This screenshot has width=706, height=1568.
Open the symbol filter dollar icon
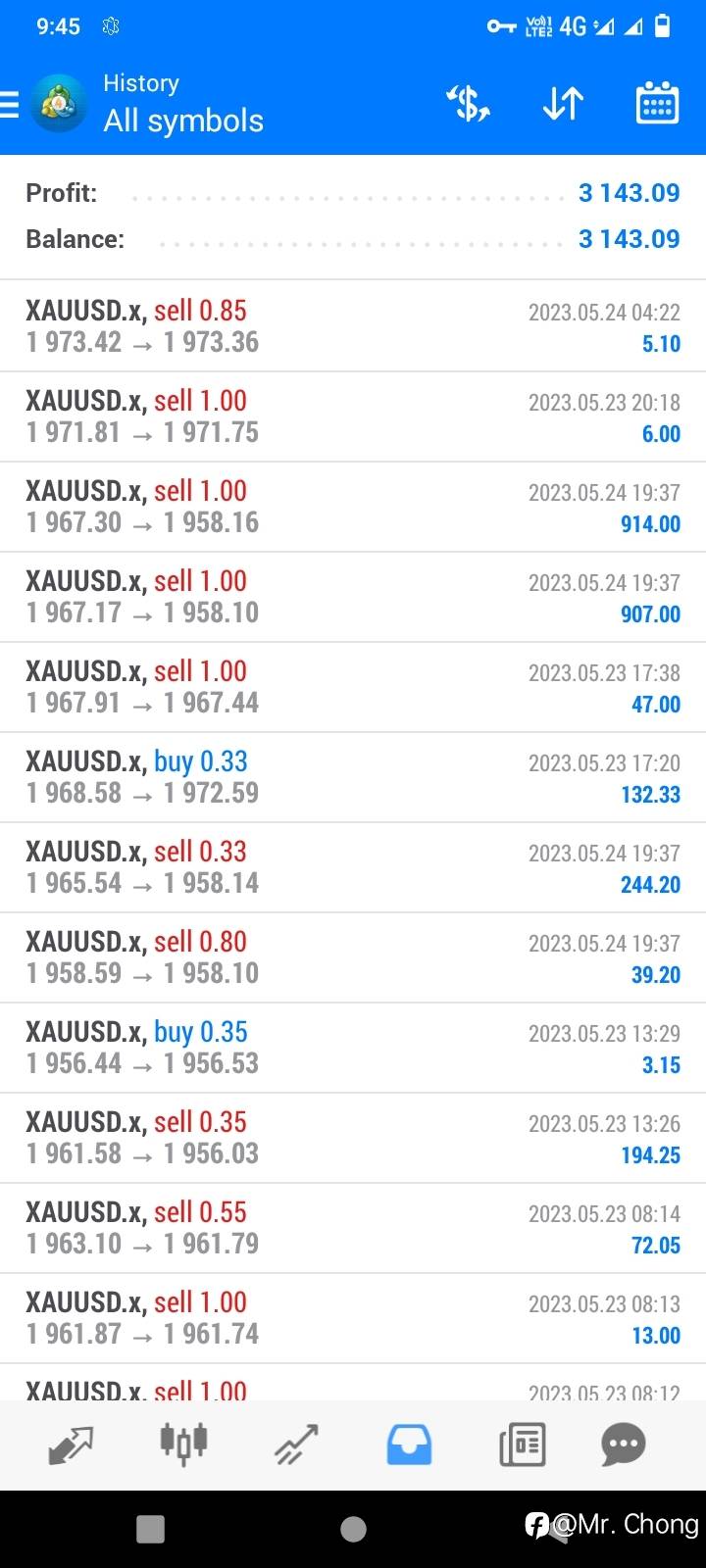coord(469,104)
